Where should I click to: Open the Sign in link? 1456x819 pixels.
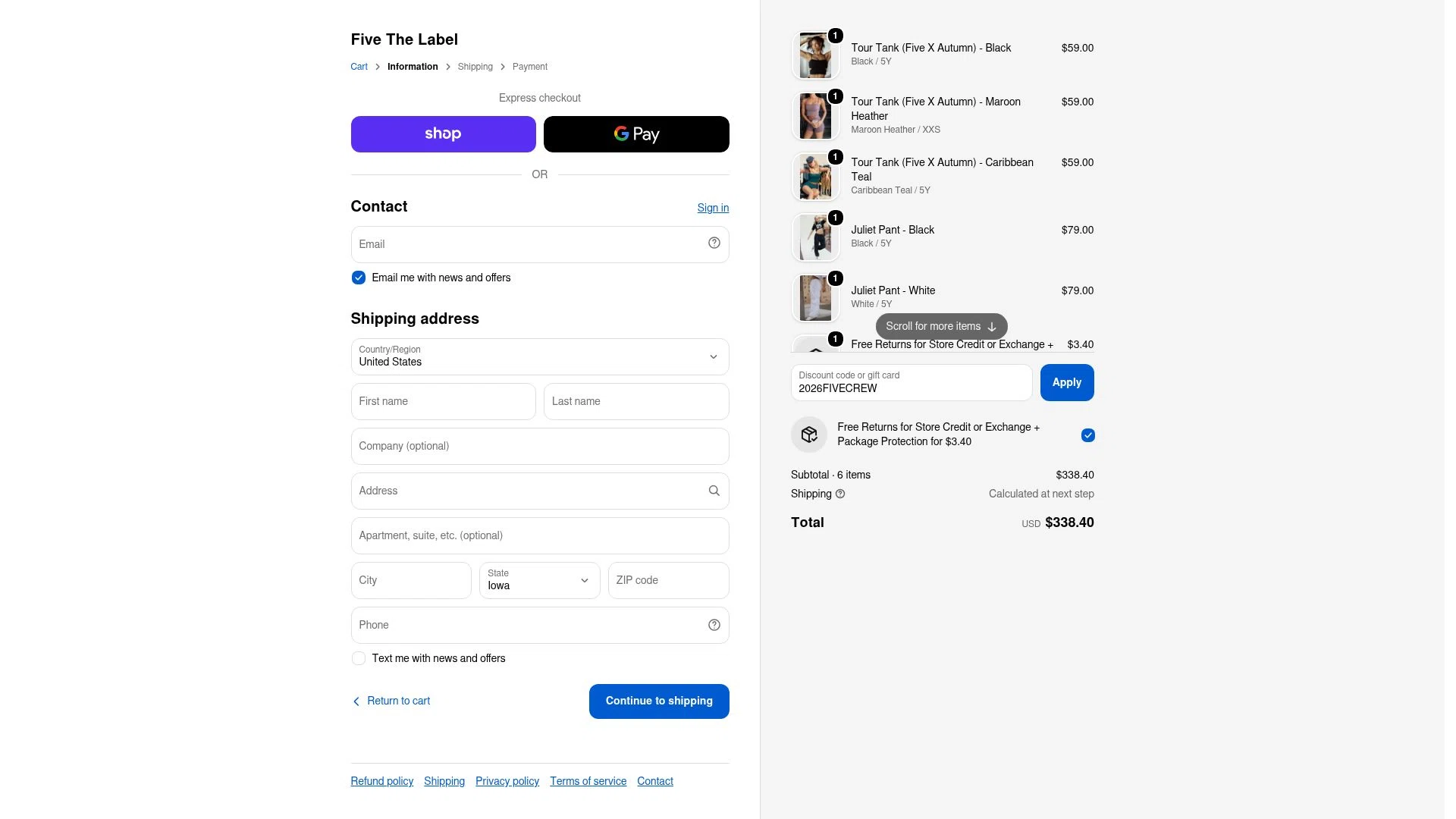click(713, 208)
